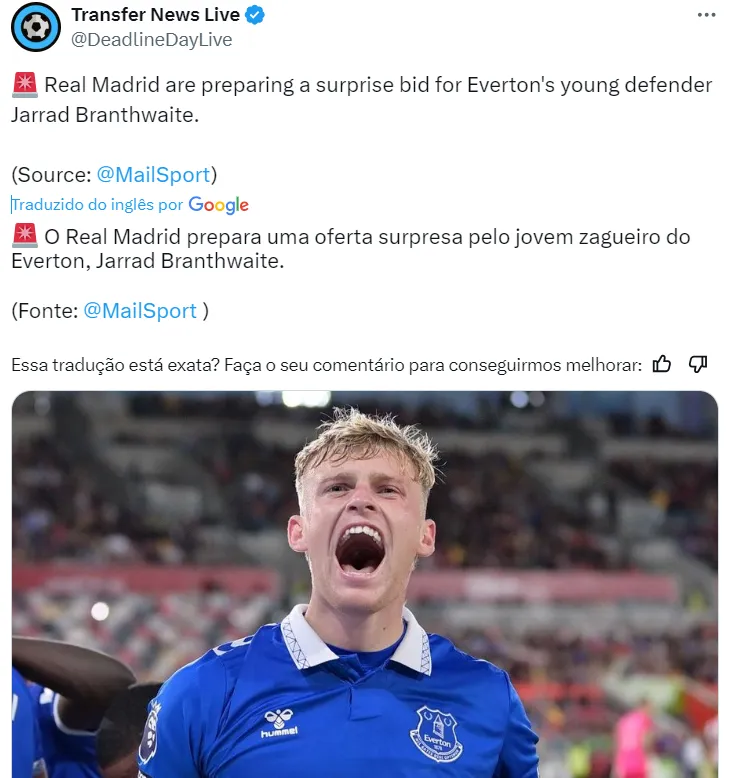Open @MailSport mention in the original text

pyautogui.click(x=153, y=175)
